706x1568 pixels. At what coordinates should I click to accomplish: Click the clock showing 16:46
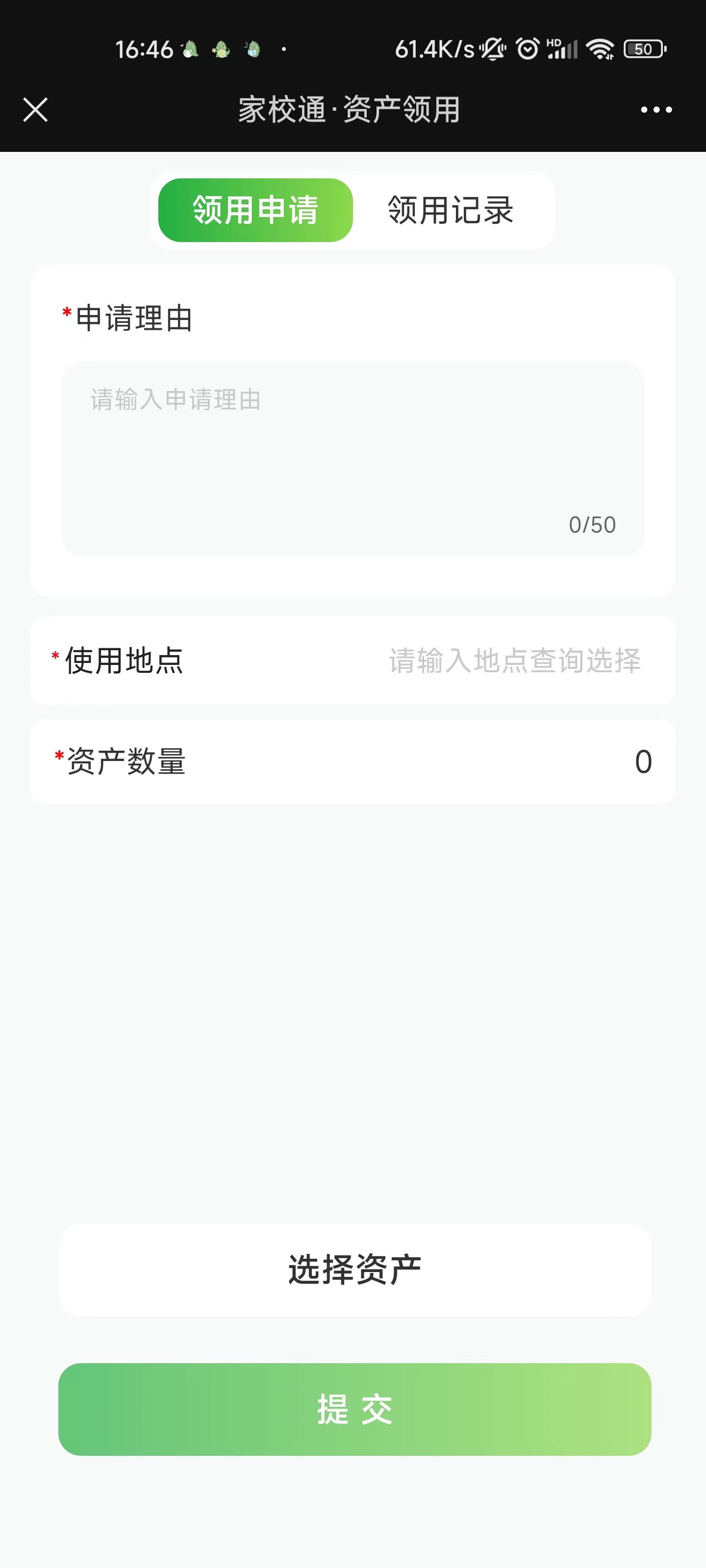coord(146,49)
